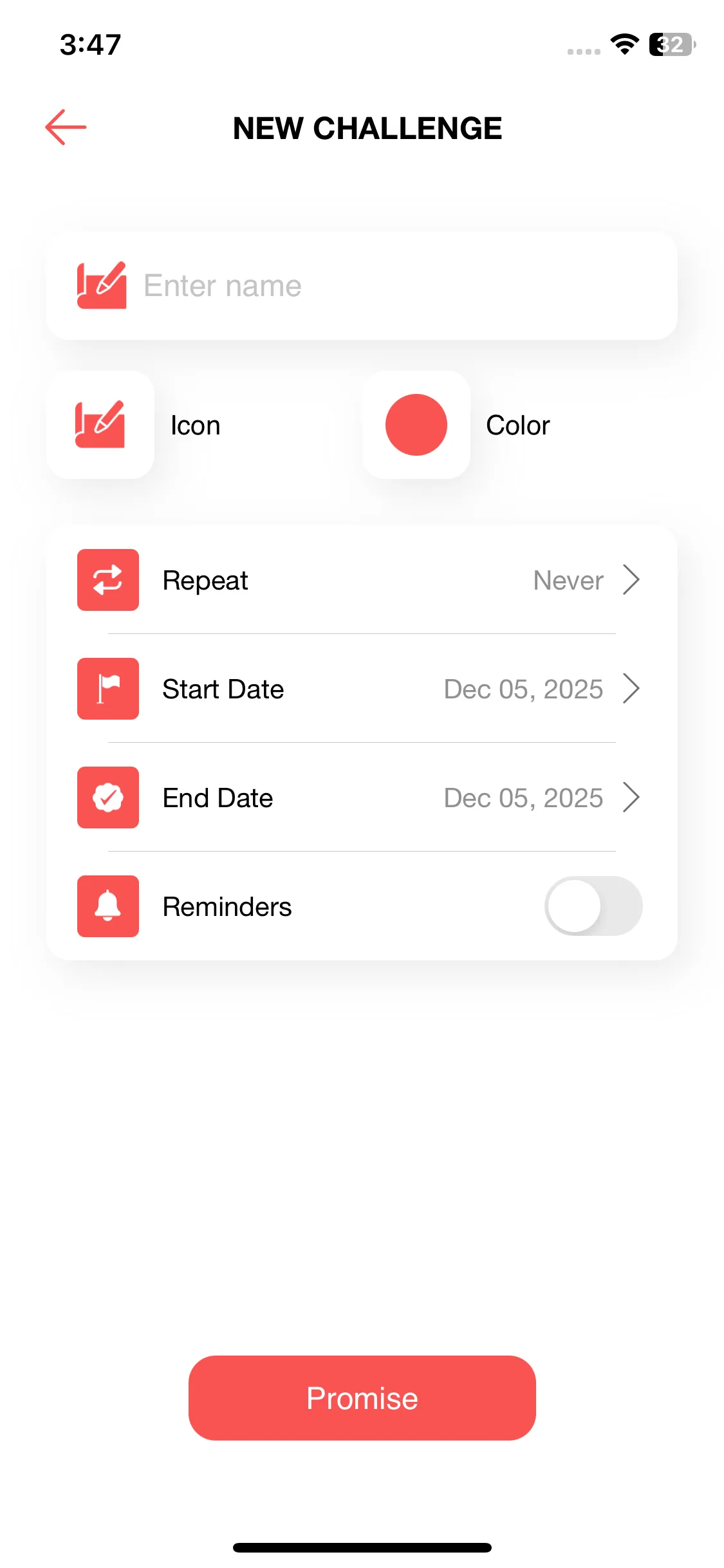Change the End Date

click(360, 798)
